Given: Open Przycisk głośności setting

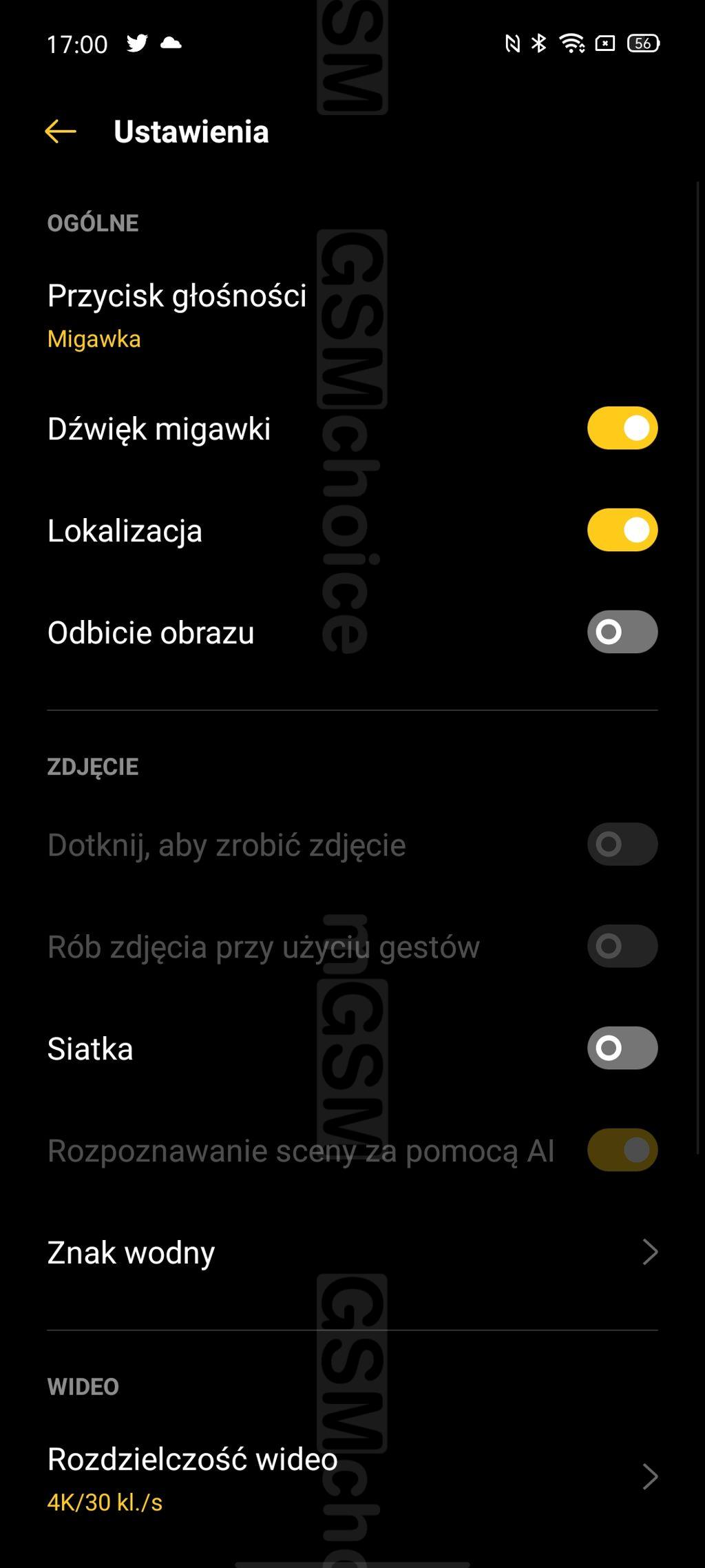Looking at the screenshot, I should [177, 314].
